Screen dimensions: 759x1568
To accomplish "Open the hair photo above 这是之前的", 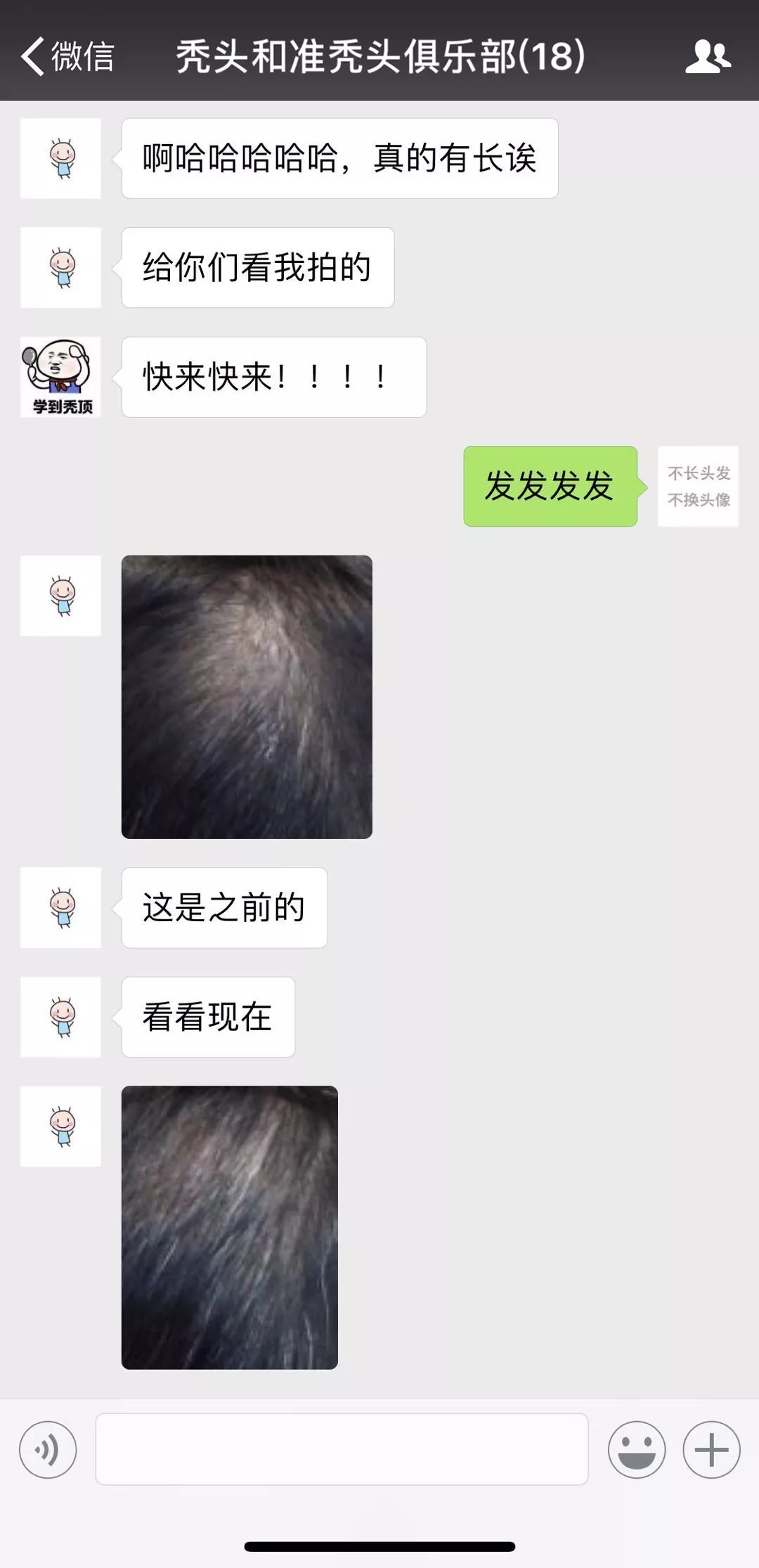I will (x=247, y=697).
